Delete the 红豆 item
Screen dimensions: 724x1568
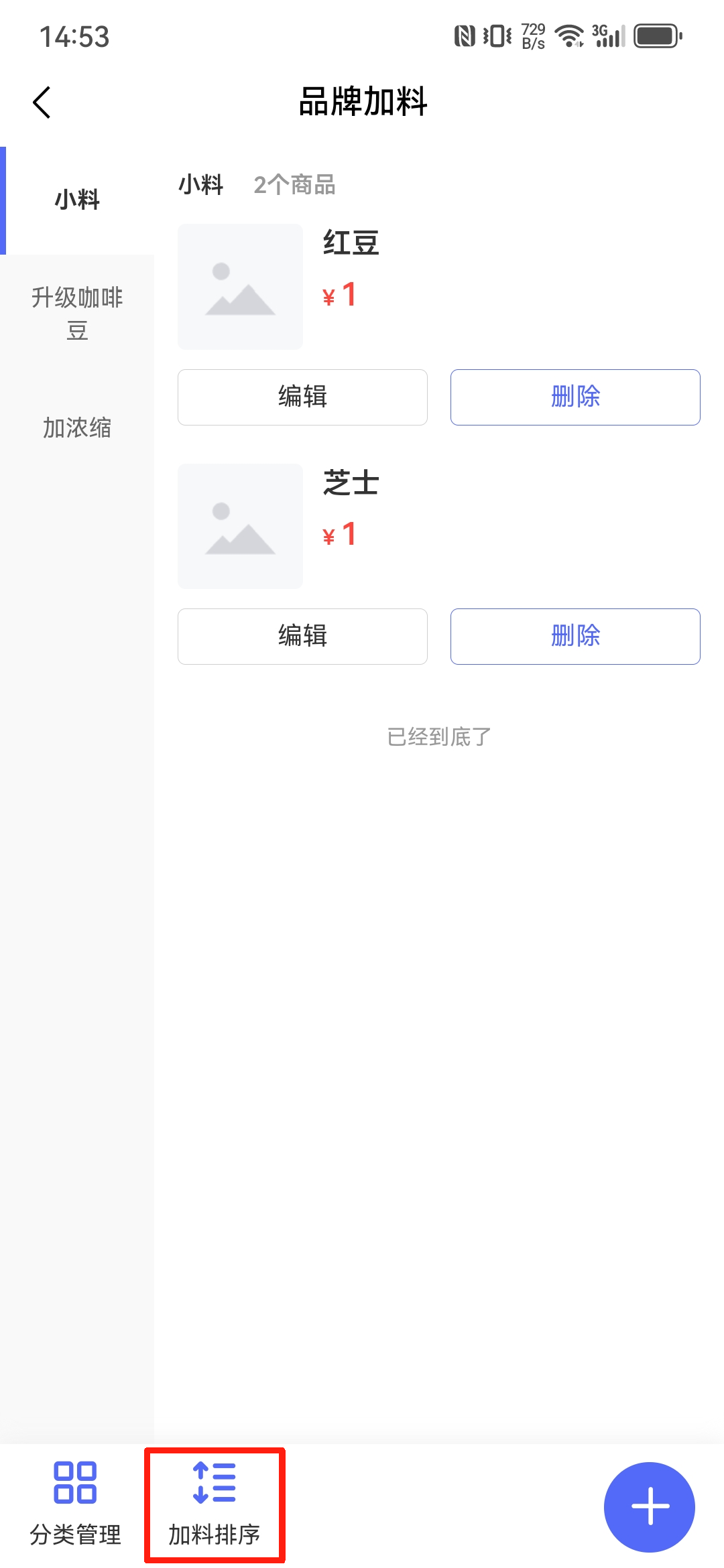pyautogui.click(x=575, y=397)
